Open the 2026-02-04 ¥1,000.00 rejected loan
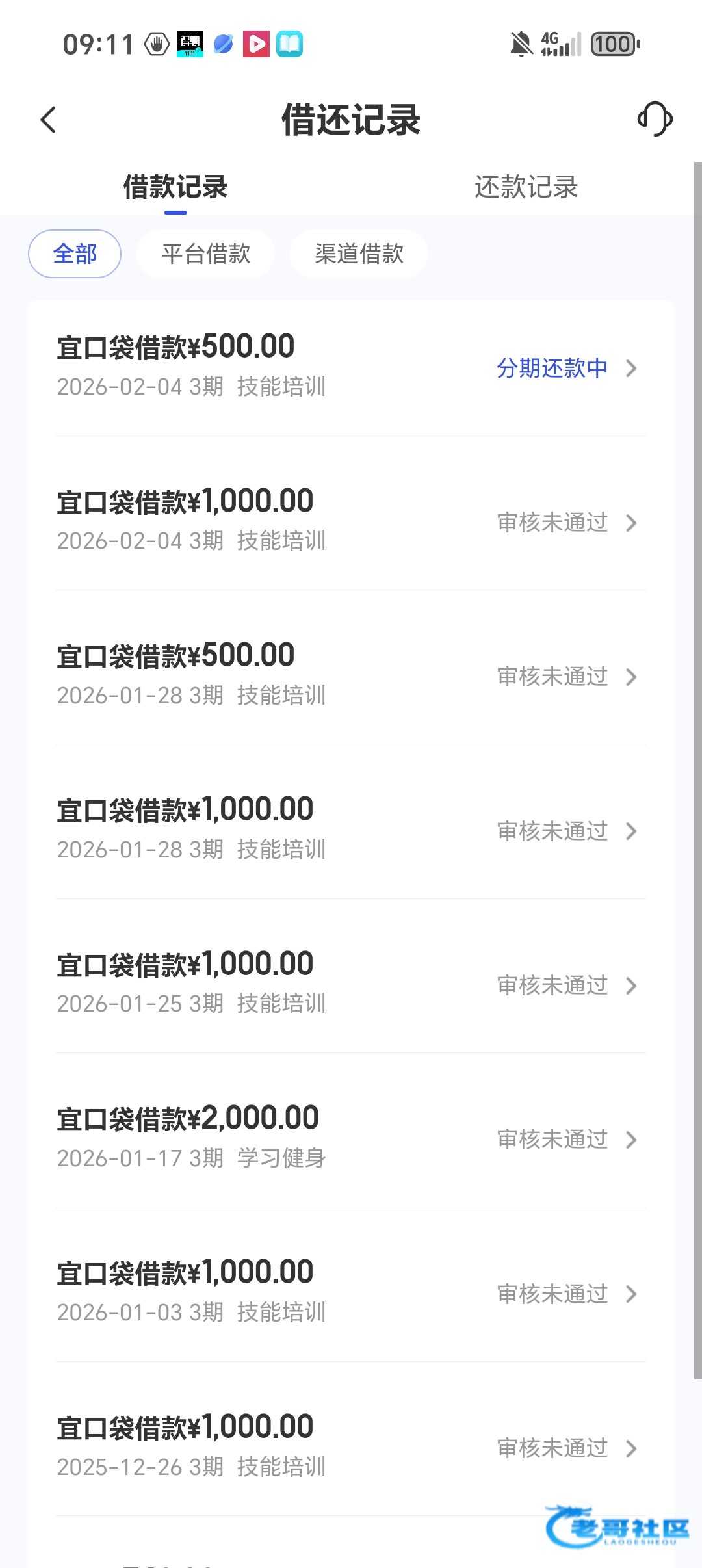 (x=351, y=521)
